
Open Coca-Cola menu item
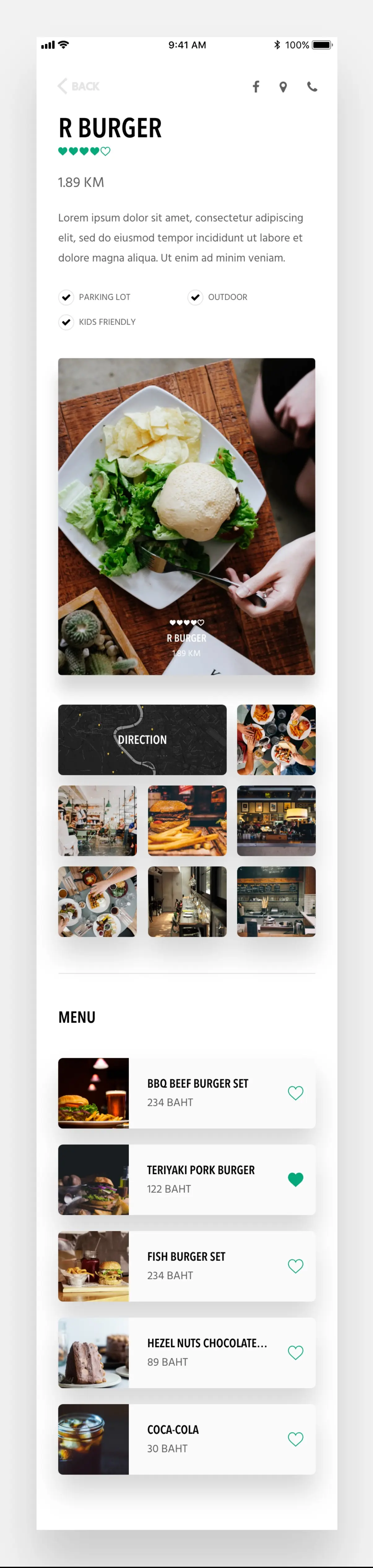tap(173, 1438)
